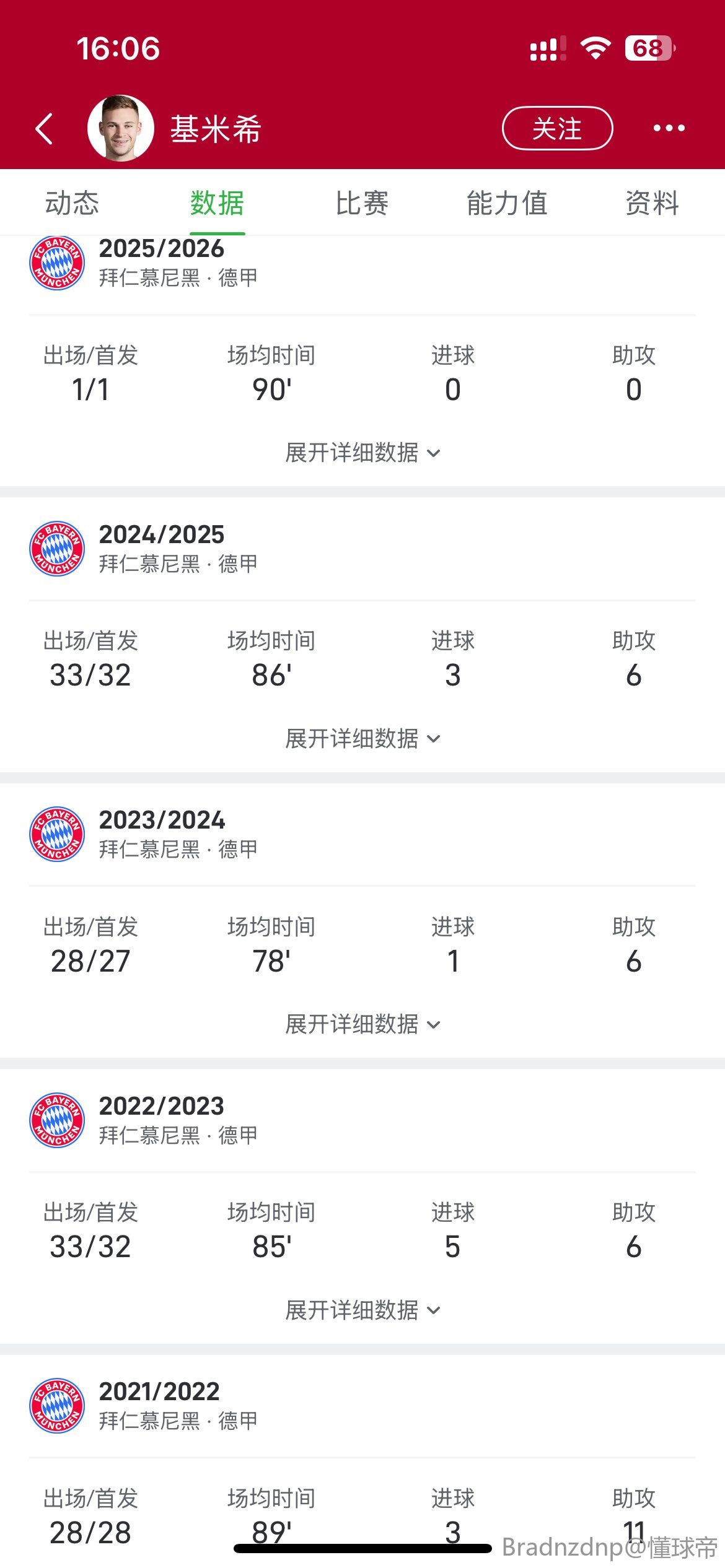Expand 展开详细数据 under 2022/2023 season
The height and width of the screenshot is (1568, 725).
click(362, 1310)
